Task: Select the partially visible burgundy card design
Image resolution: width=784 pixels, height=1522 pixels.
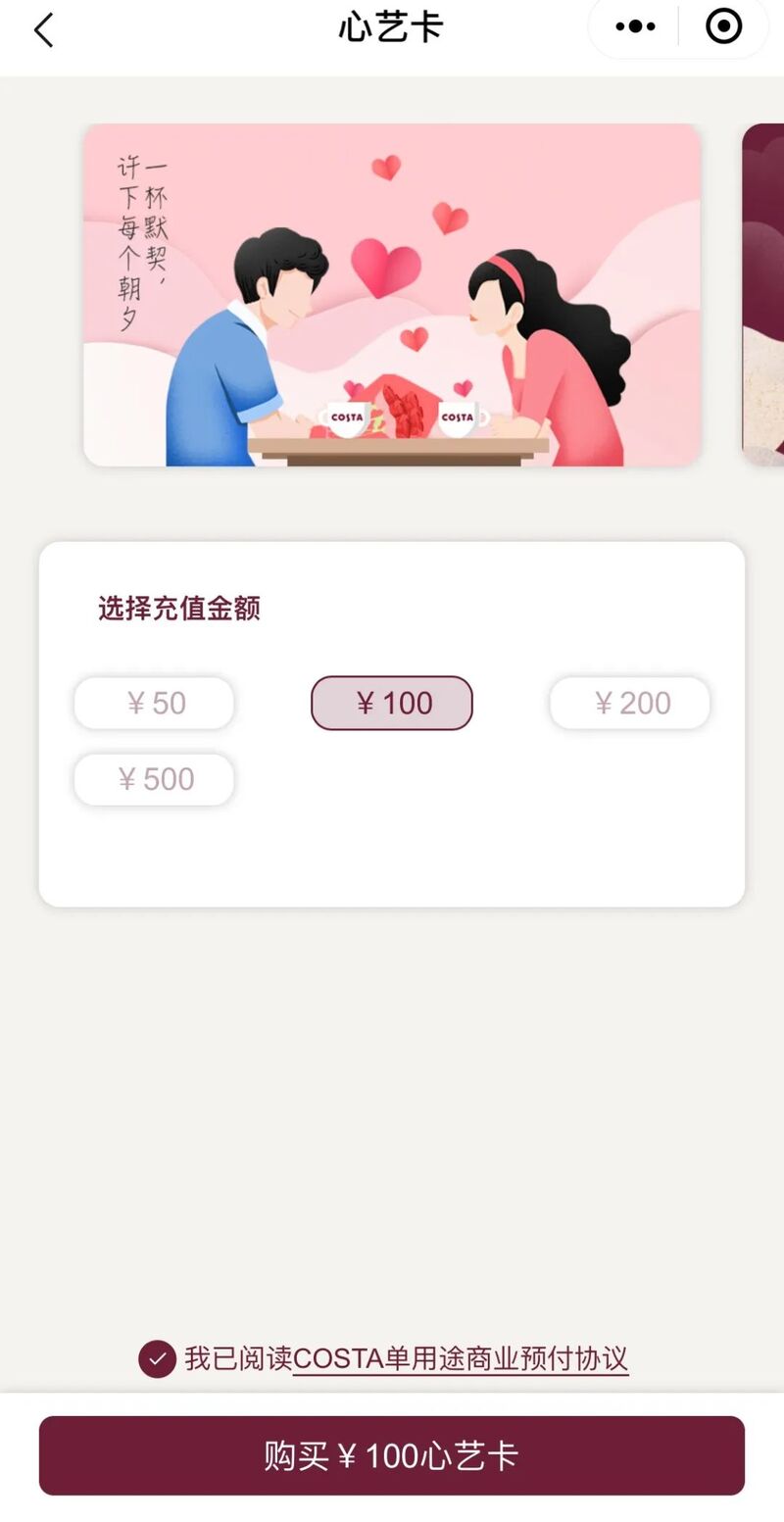Action: pyautogui.click(x=763, y=294)
